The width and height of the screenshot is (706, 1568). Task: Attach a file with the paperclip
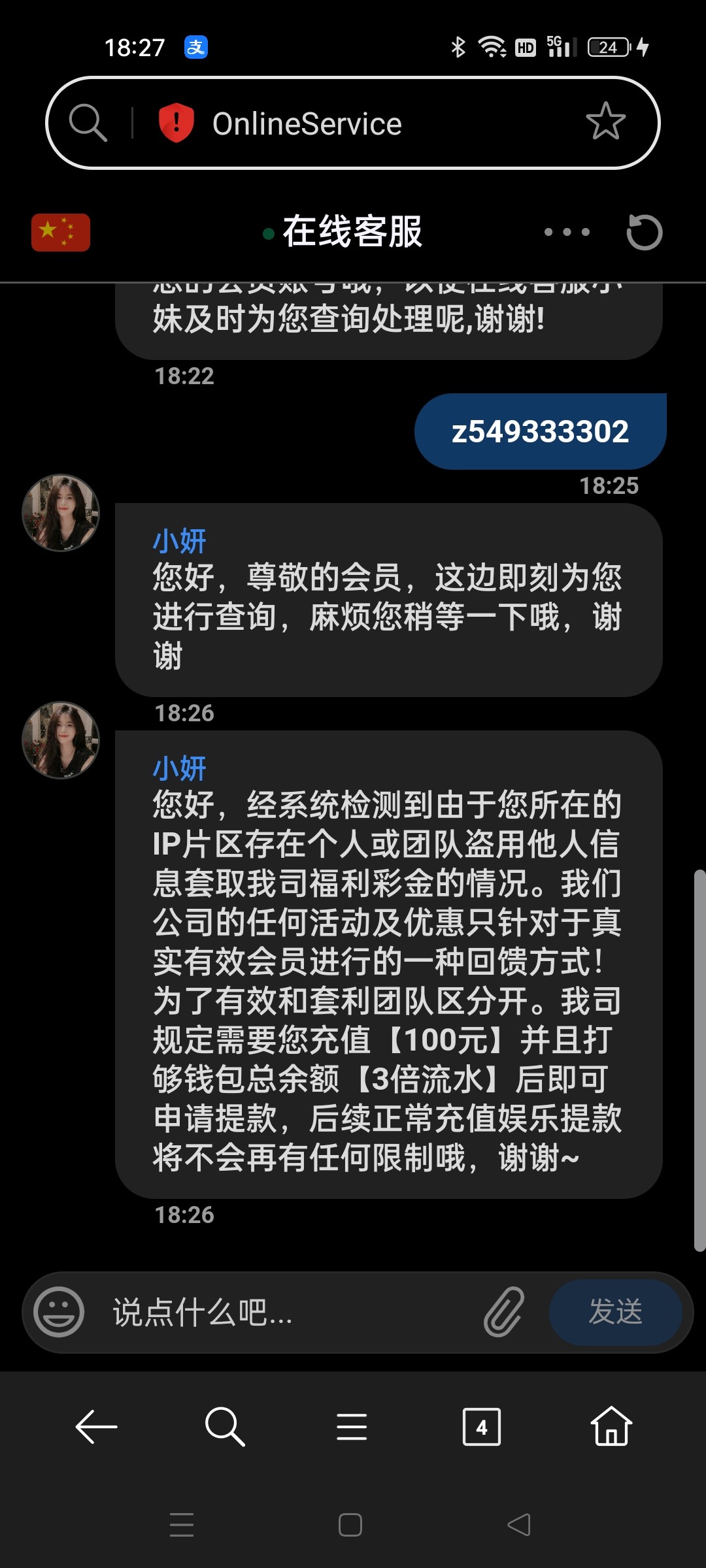(504, 1312)
